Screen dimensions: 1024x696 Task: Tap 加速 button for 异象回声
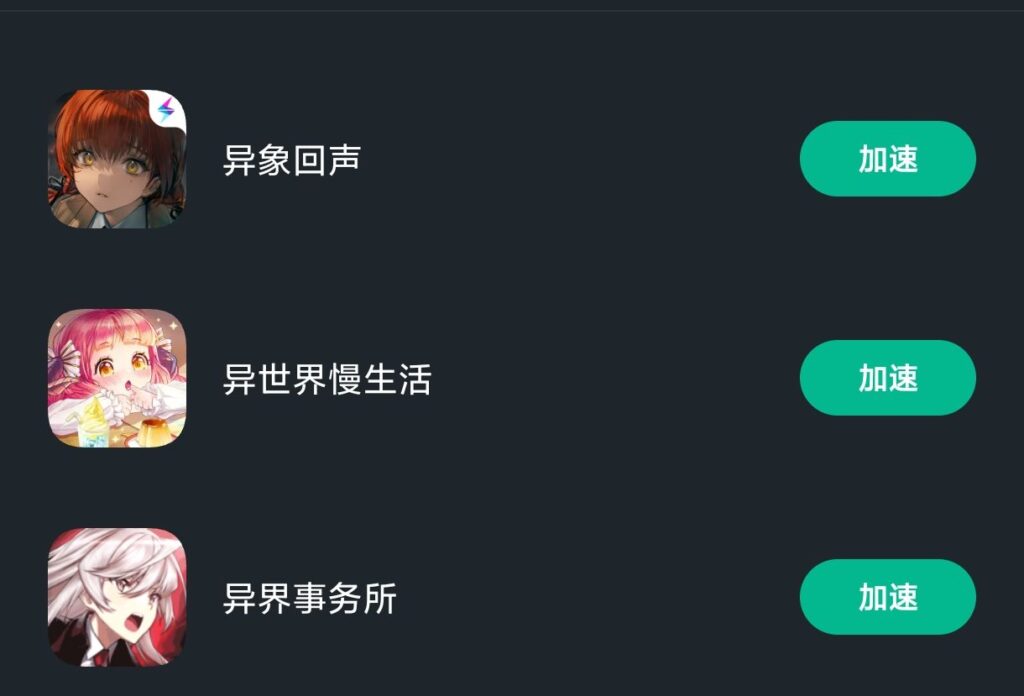click(887, 159)
